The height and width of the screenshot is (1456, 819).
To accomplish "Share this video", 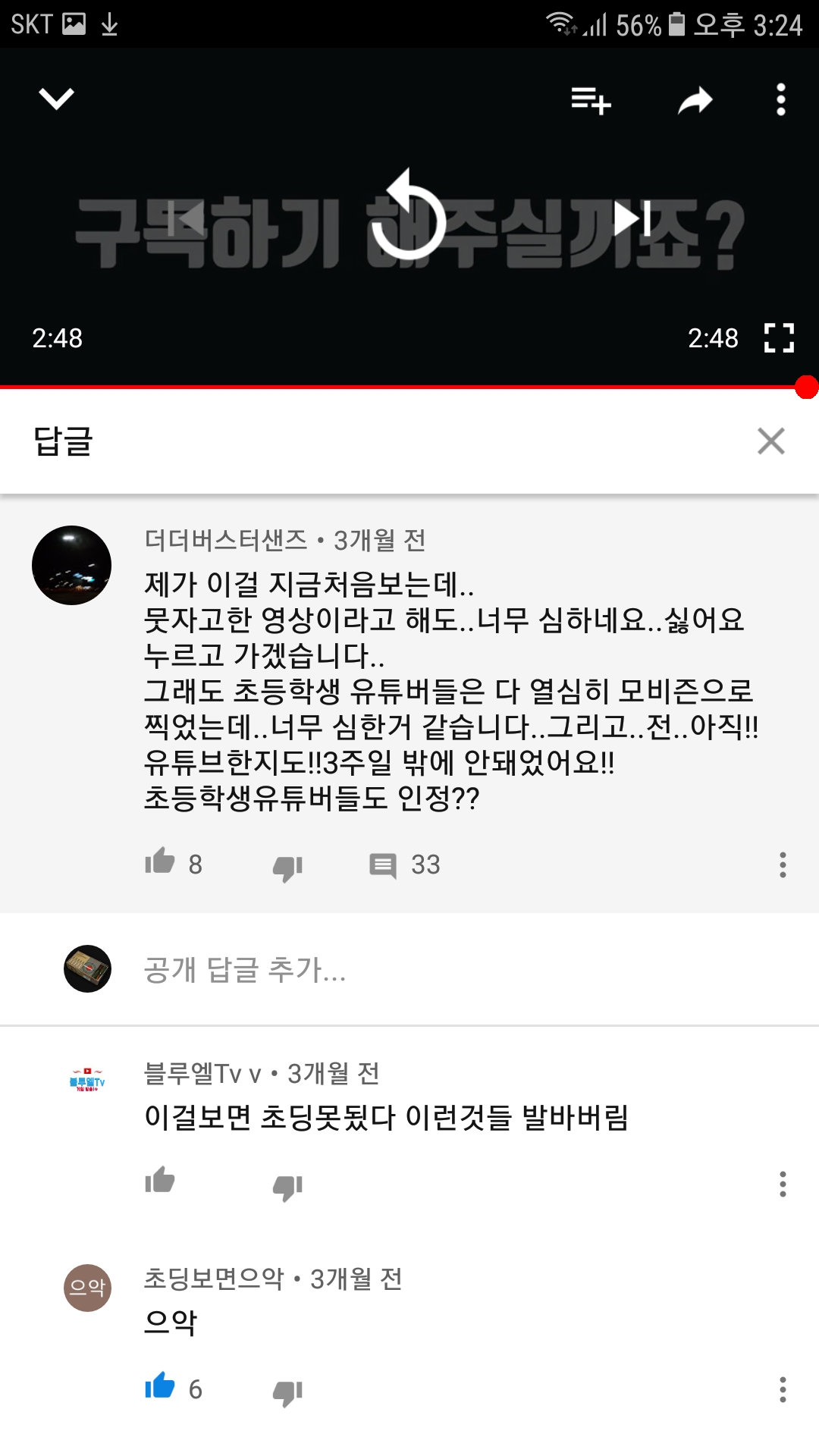I will click(x=695, y=100).
